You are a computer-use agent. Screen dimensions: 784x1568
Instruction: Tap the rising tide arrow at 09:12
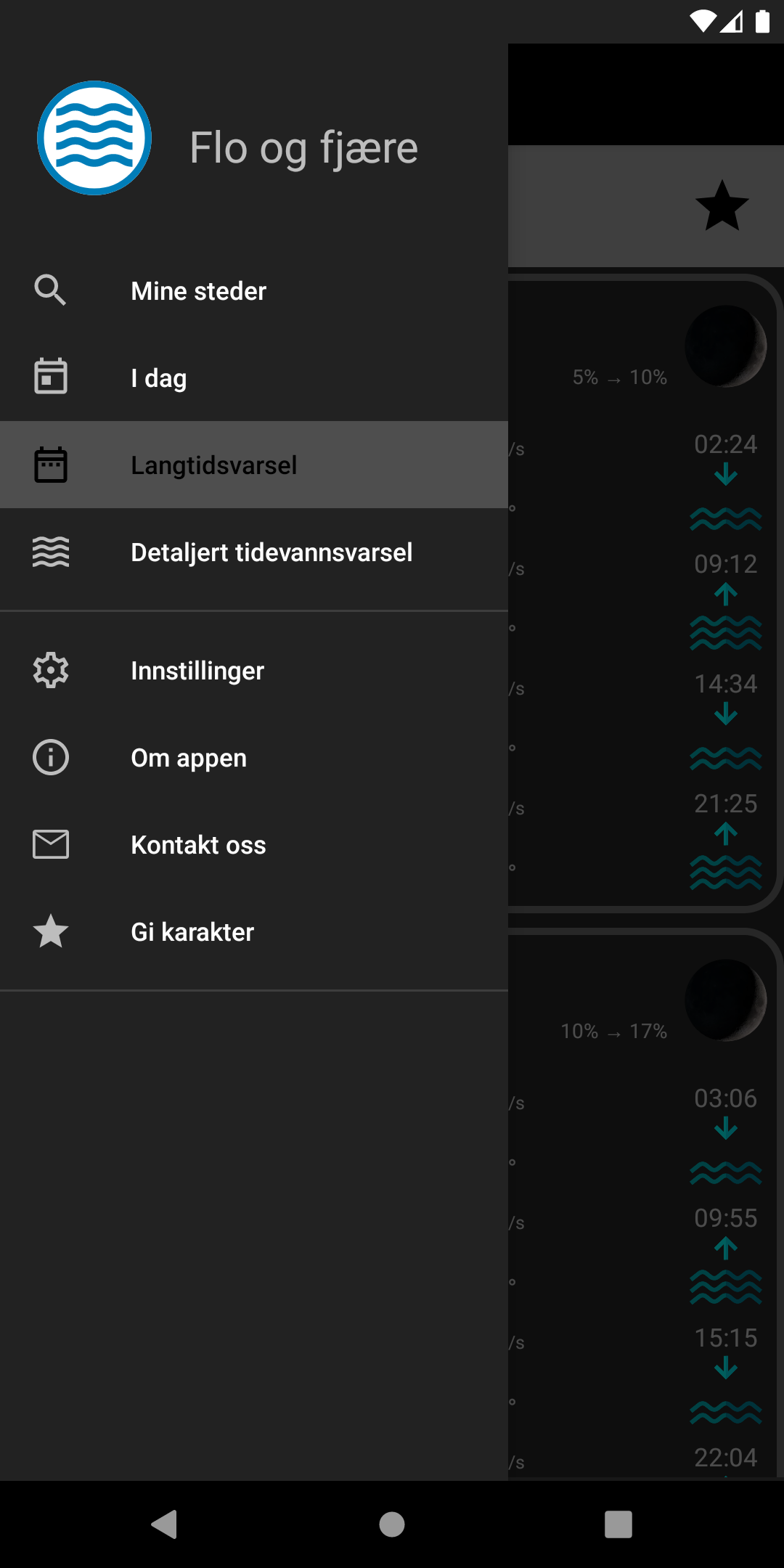tap(724, 594)
